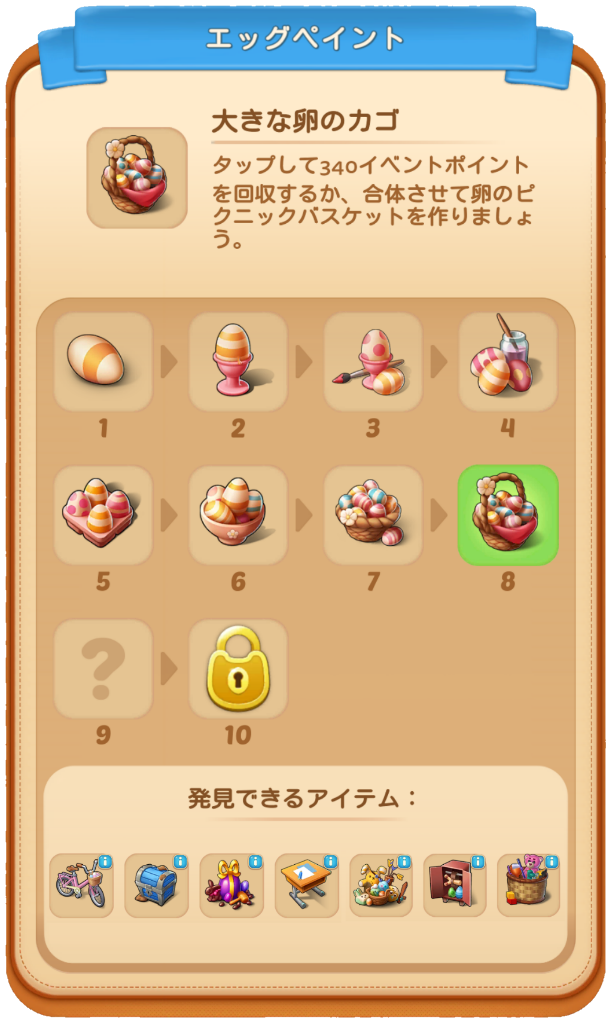
Task: Tap the unknown level 9 question mark item
Action: click(x=103, y=669)
